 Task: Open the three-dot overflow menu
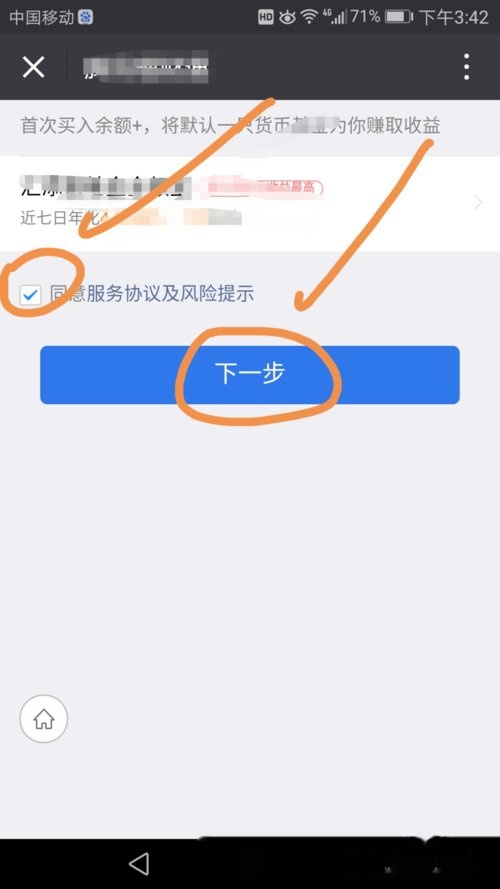(x=467, y=67)
